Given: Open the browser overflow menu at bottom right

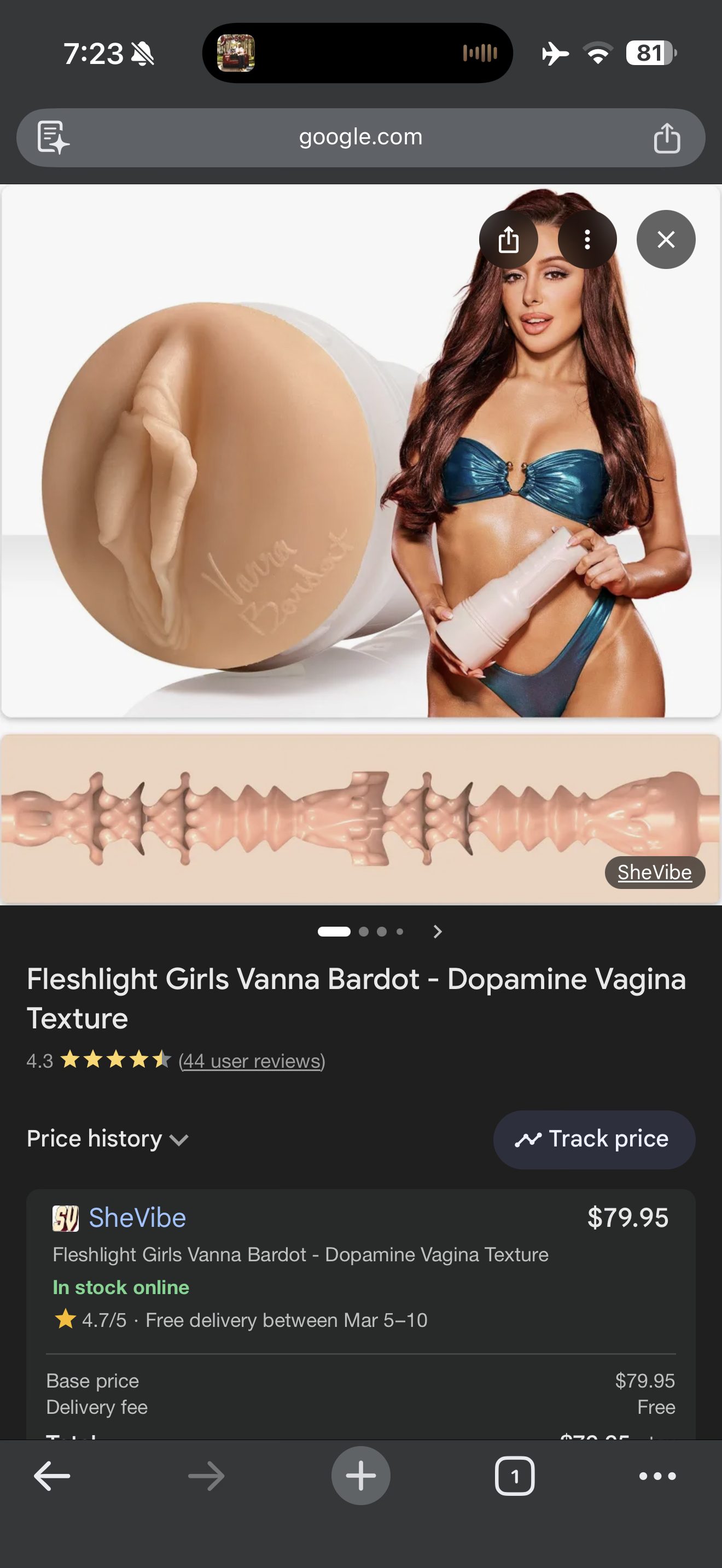Looking at the screenshot, I should click(x=657, y=1475).
